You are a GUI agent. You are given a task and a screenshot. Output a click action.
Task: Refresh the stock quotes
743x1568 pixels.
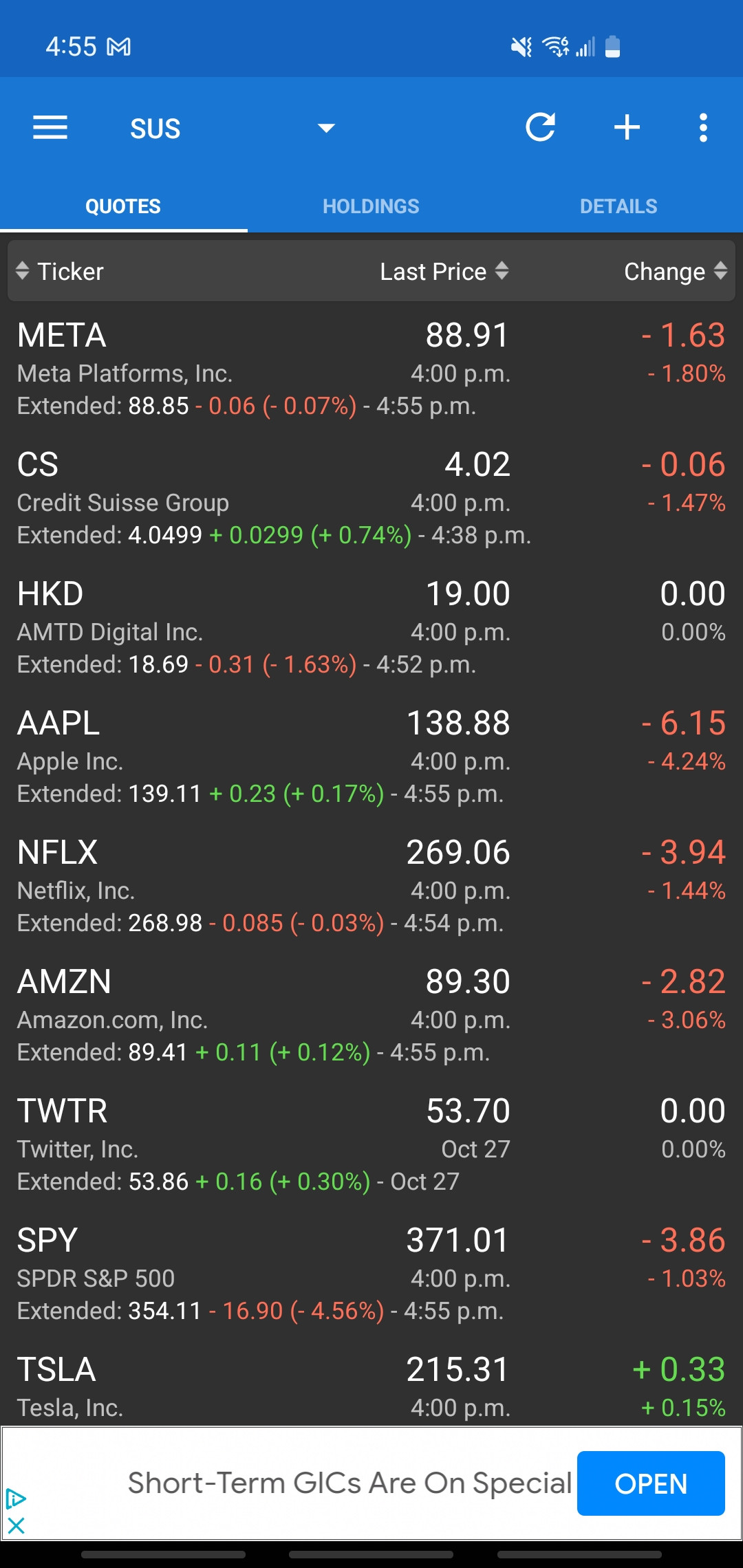click(541, 128)
